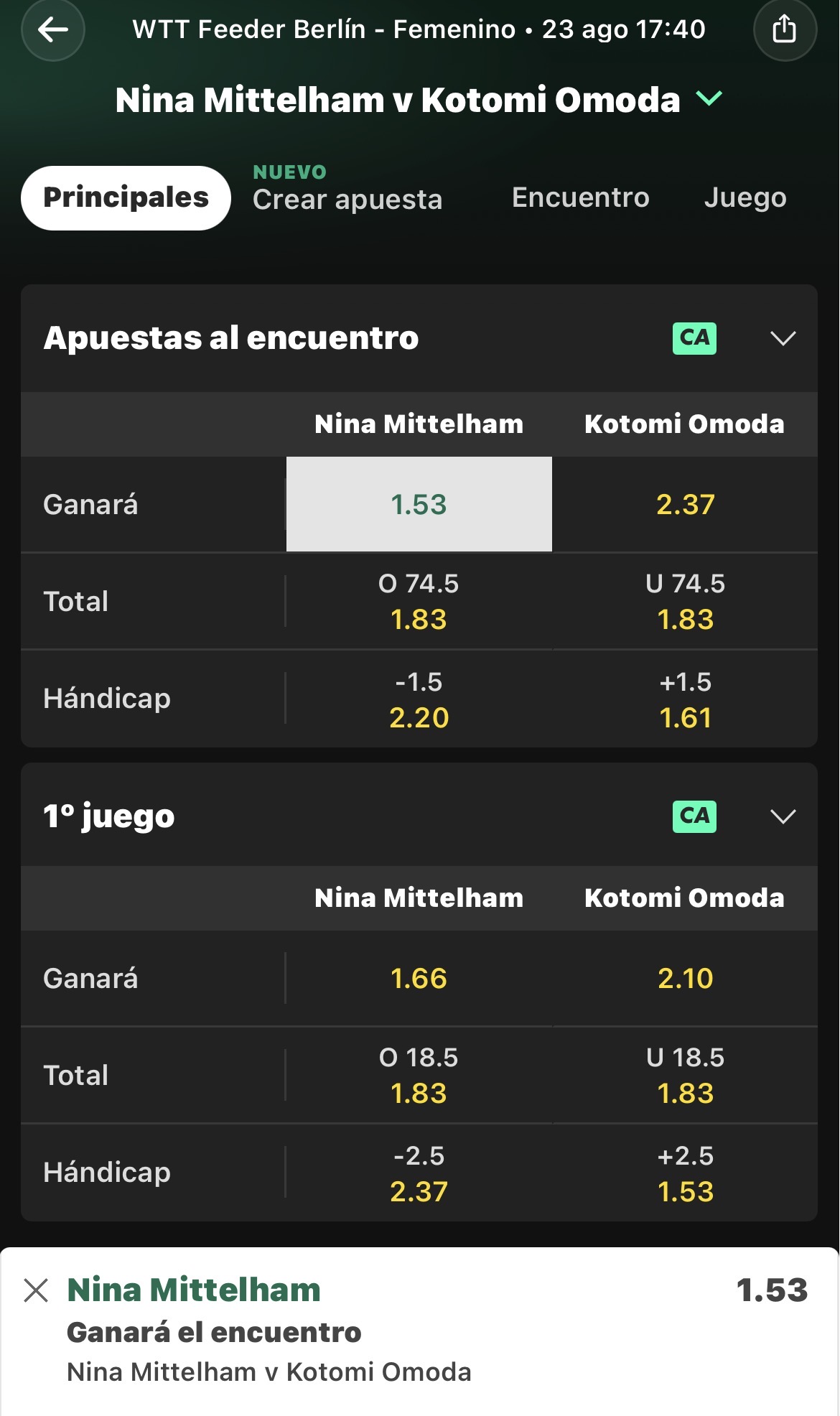Remove Nina Mittelham selection from bet slip
This screenshot has width=840, height=1416.
coord(36,1290)
